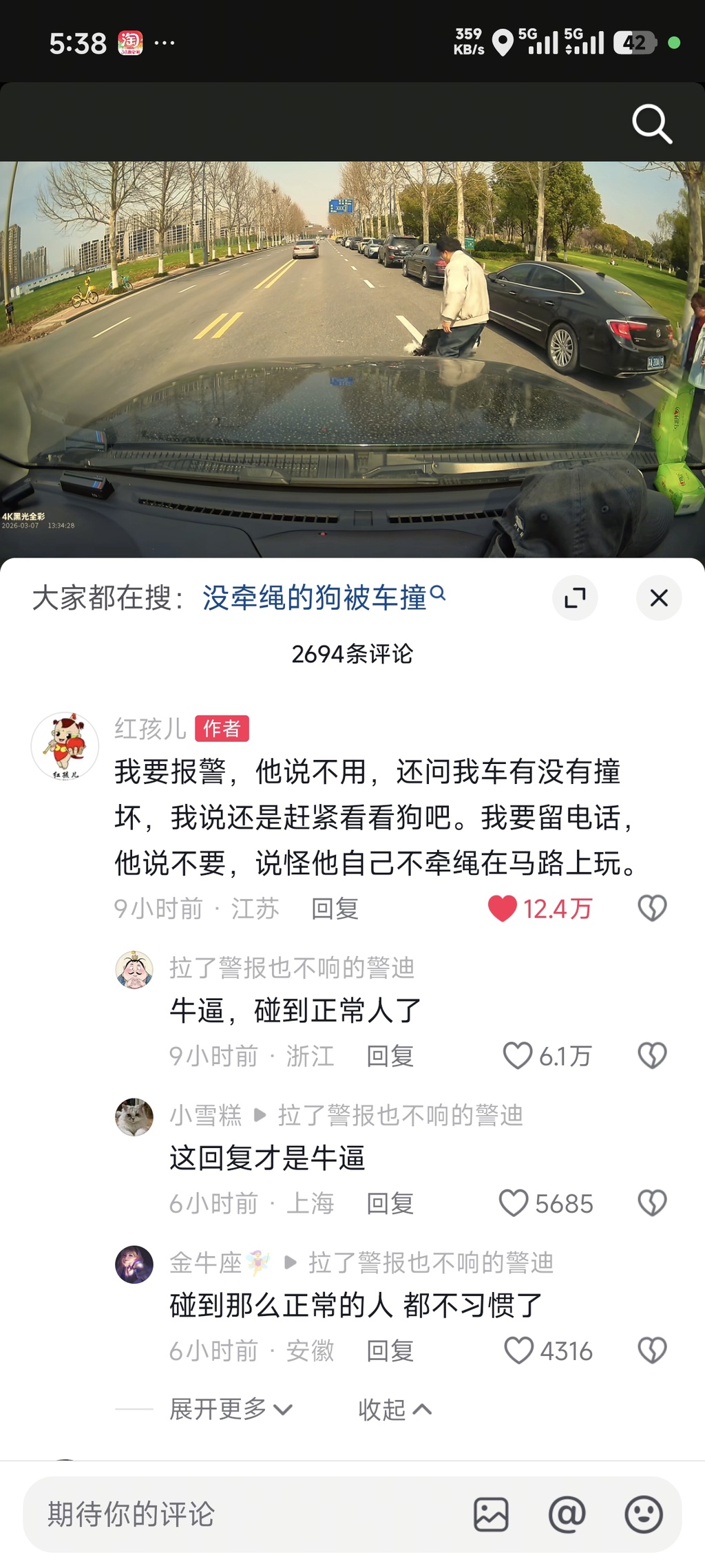Like 金牛座's comment with 4316 likes

tap(519, 1350)
